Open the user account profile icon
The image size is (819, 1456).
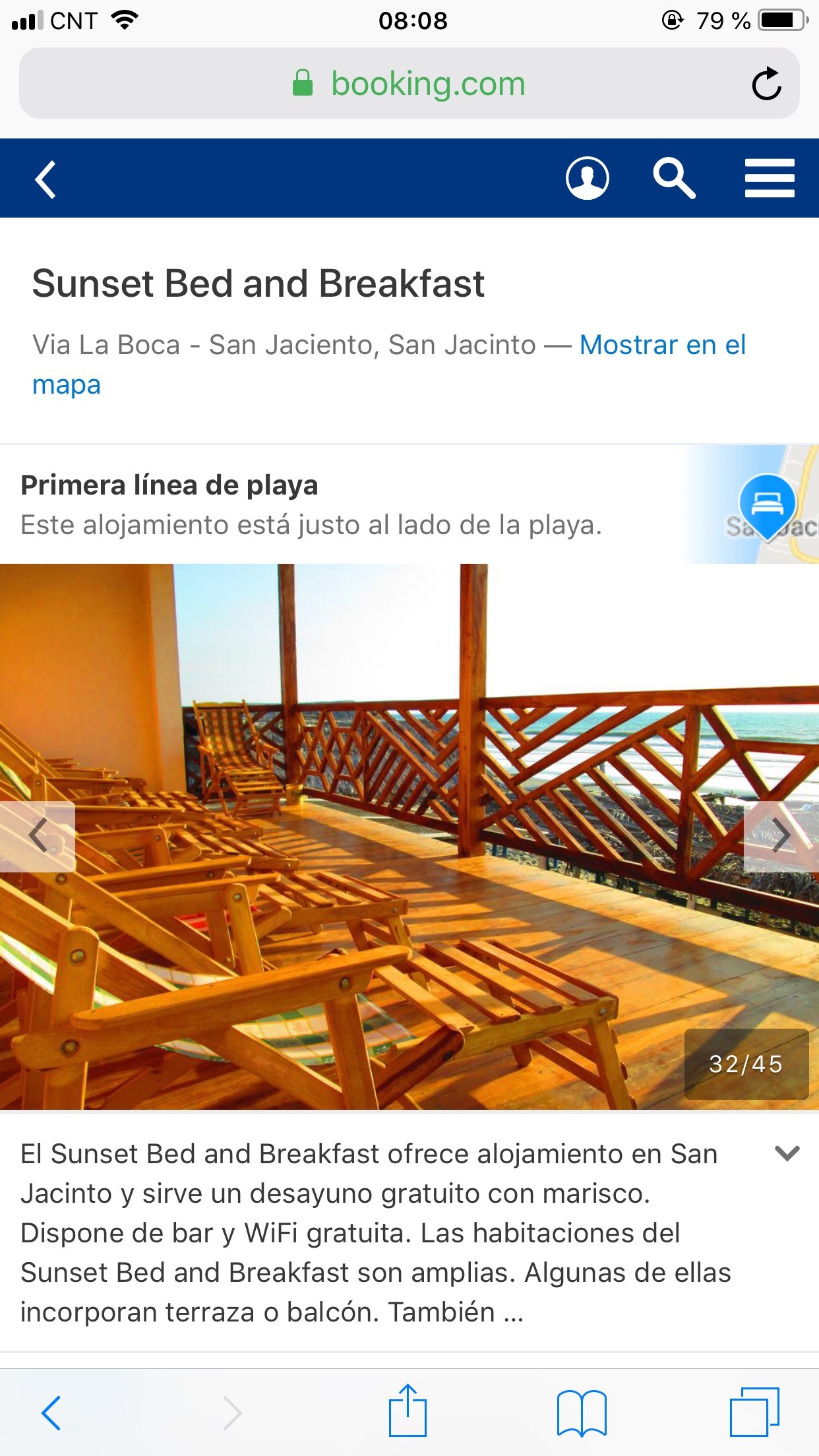click(587, 178)
